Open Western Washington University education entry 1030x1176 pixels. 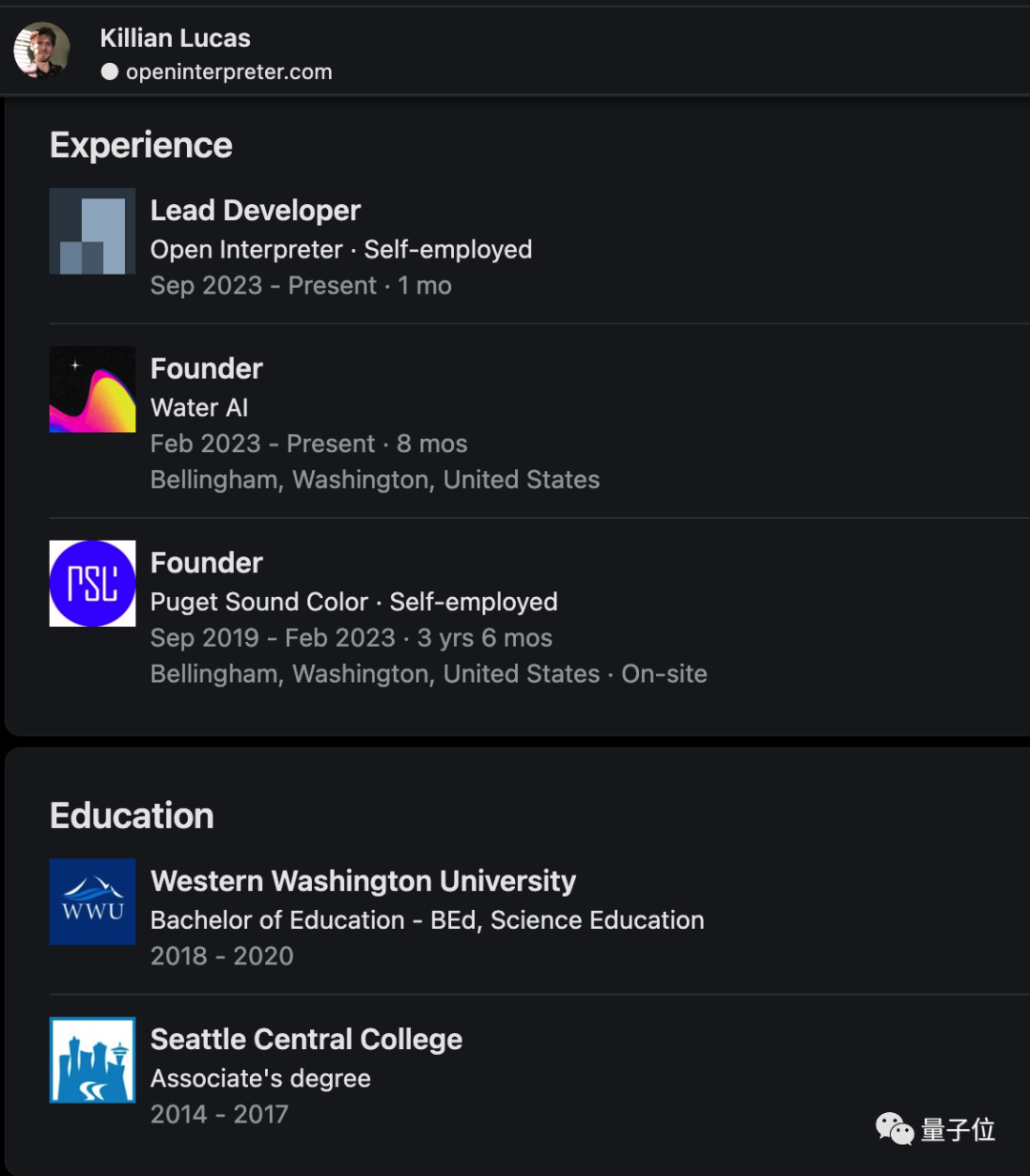click(x=362, y=881)
